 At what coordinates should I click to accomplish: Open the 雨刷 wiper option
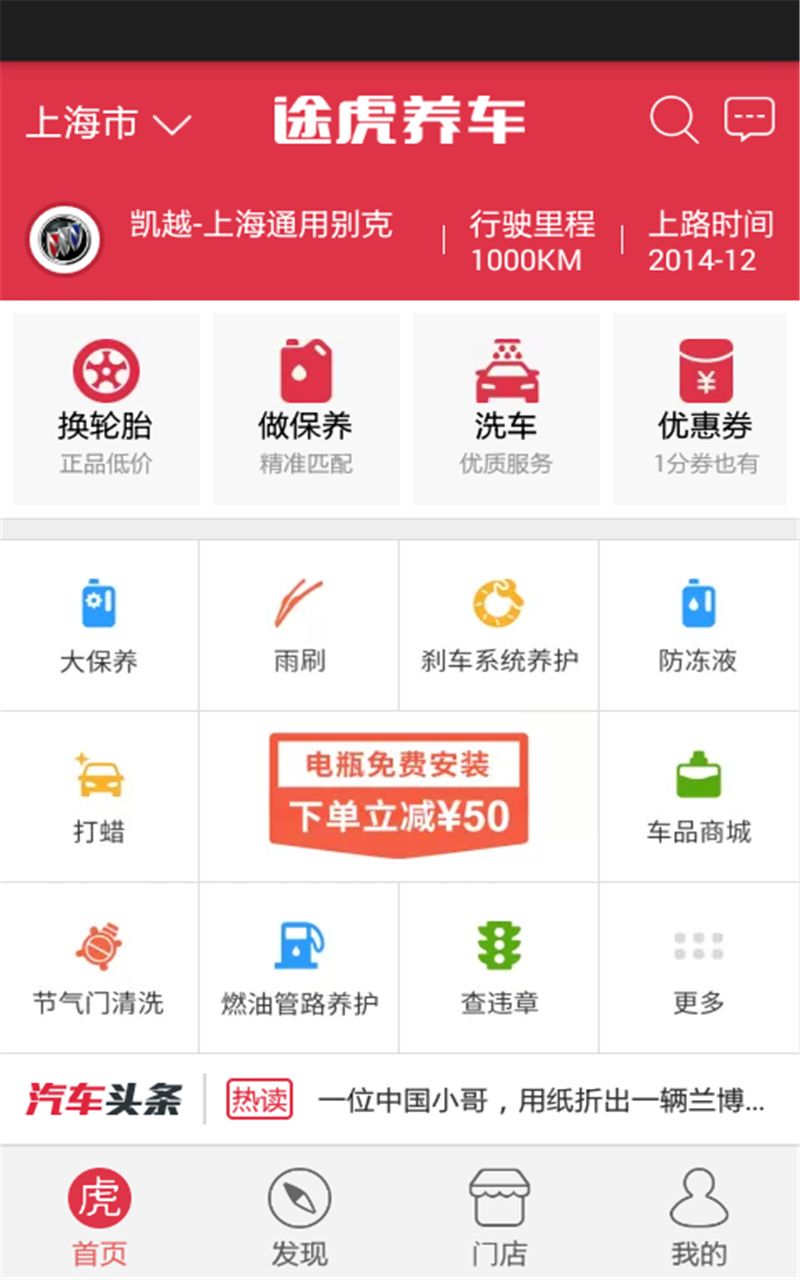click(299, 626)
